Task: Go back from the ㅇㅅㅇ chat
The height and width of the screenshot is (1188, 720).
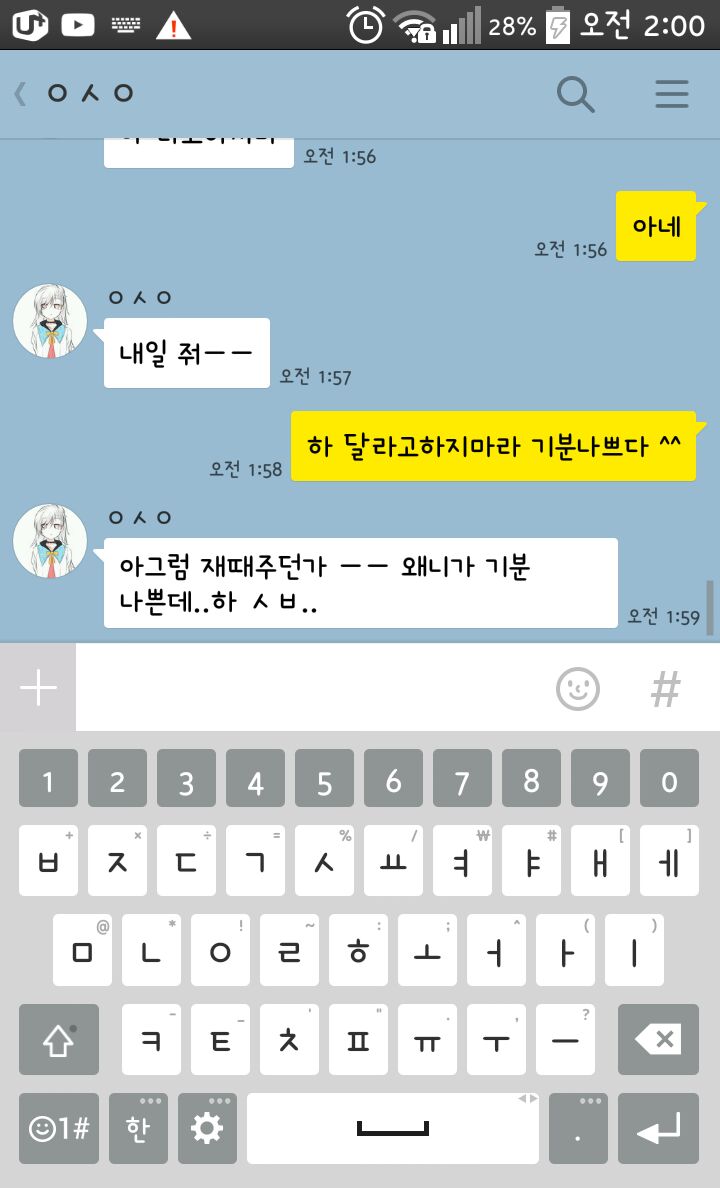Action: click(x=20, y=94)
